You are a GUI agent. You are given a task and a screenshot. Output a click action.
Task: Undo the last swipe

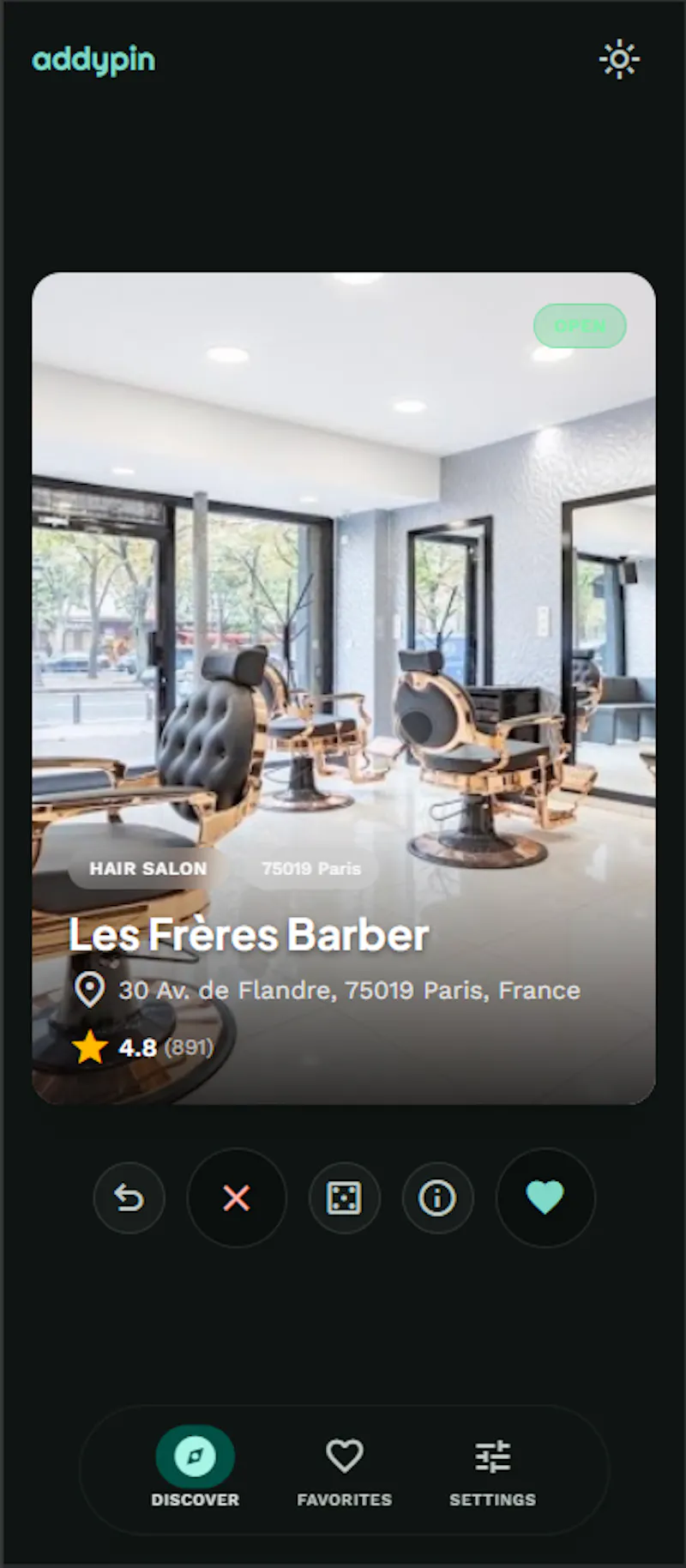[x=129, y=1197]
